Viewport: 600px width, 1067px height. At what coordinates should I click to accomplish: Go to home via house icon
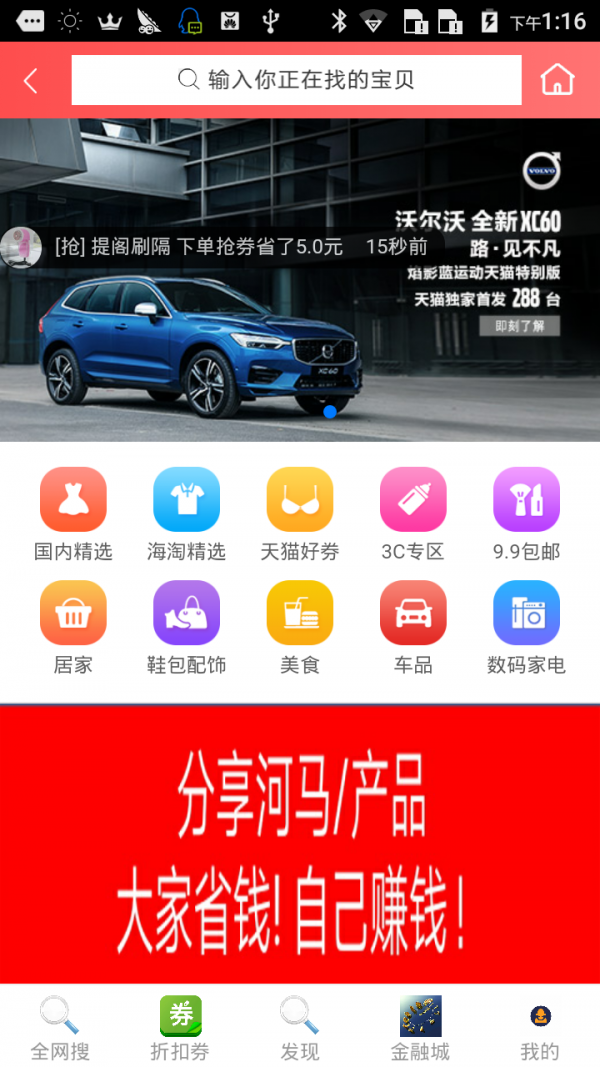tap(558, 80)
